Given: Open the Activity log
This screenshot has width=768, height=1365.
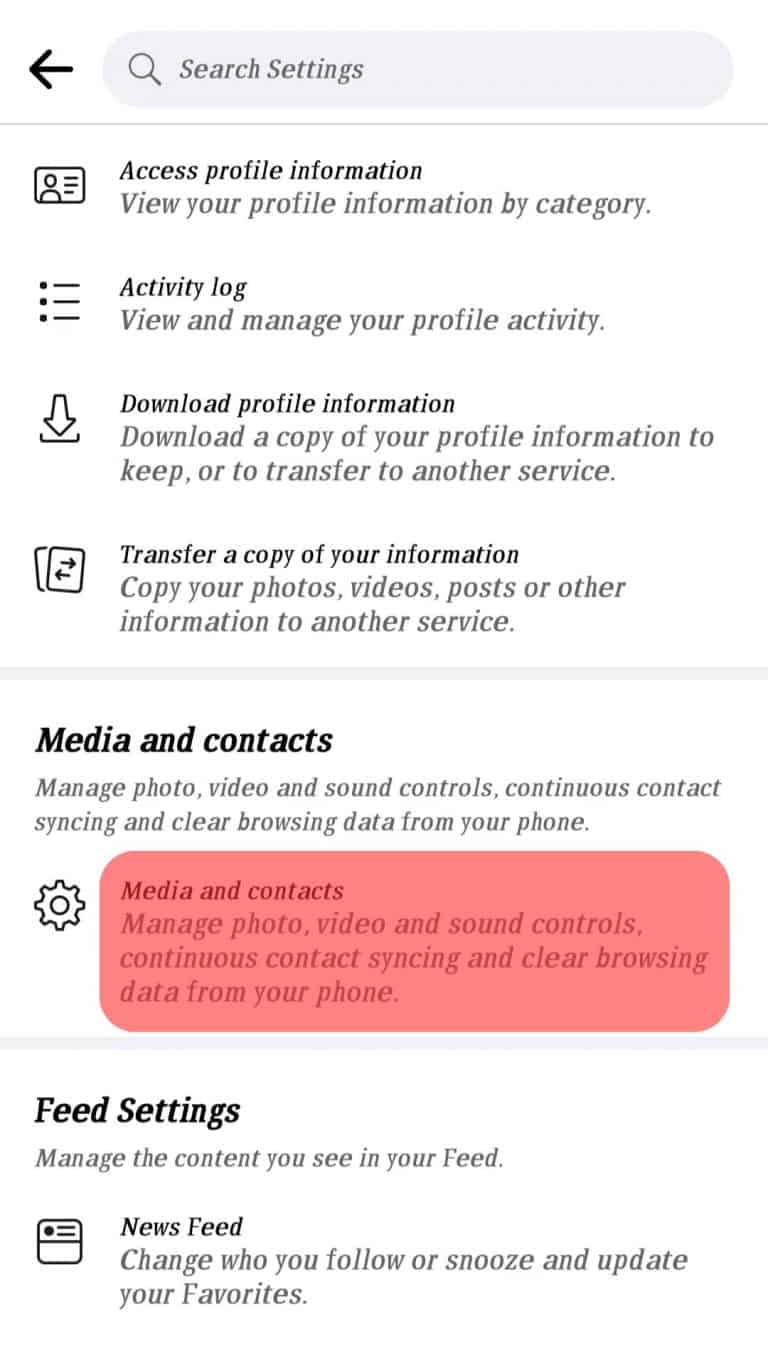Looking at the screenshot, I should [384, 304].
